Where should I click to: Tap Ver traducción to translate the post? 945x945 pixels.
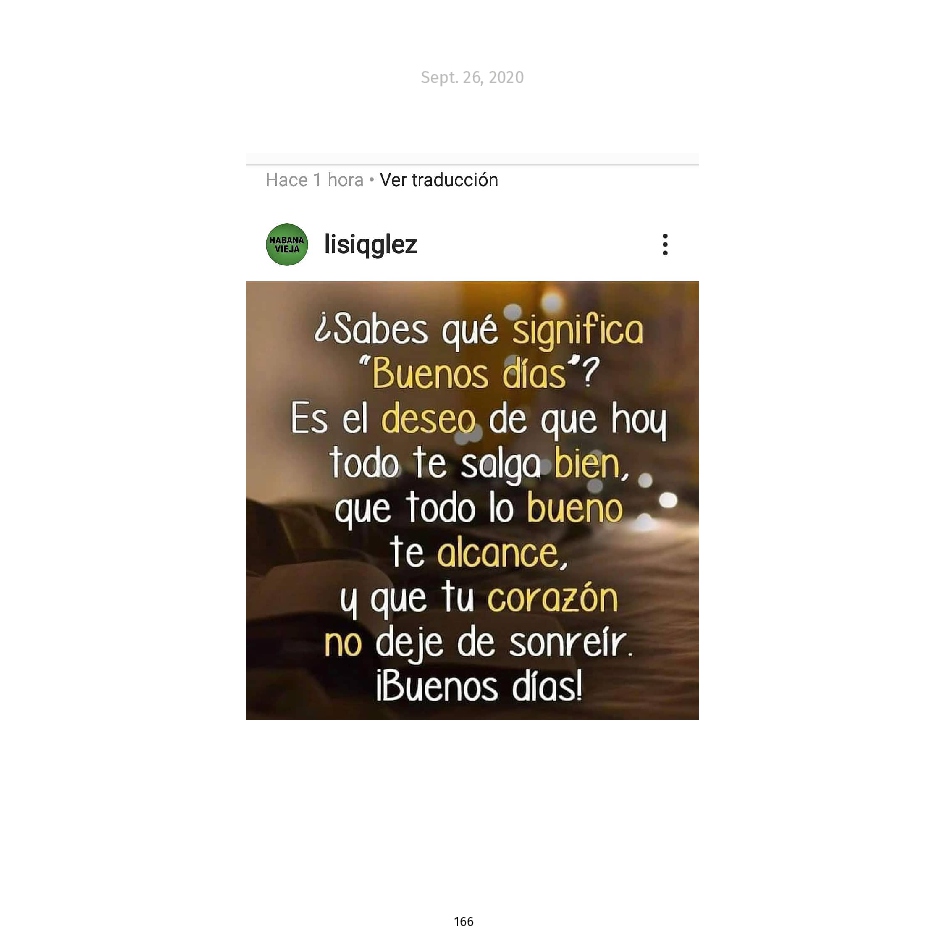[x=439, y=180]
